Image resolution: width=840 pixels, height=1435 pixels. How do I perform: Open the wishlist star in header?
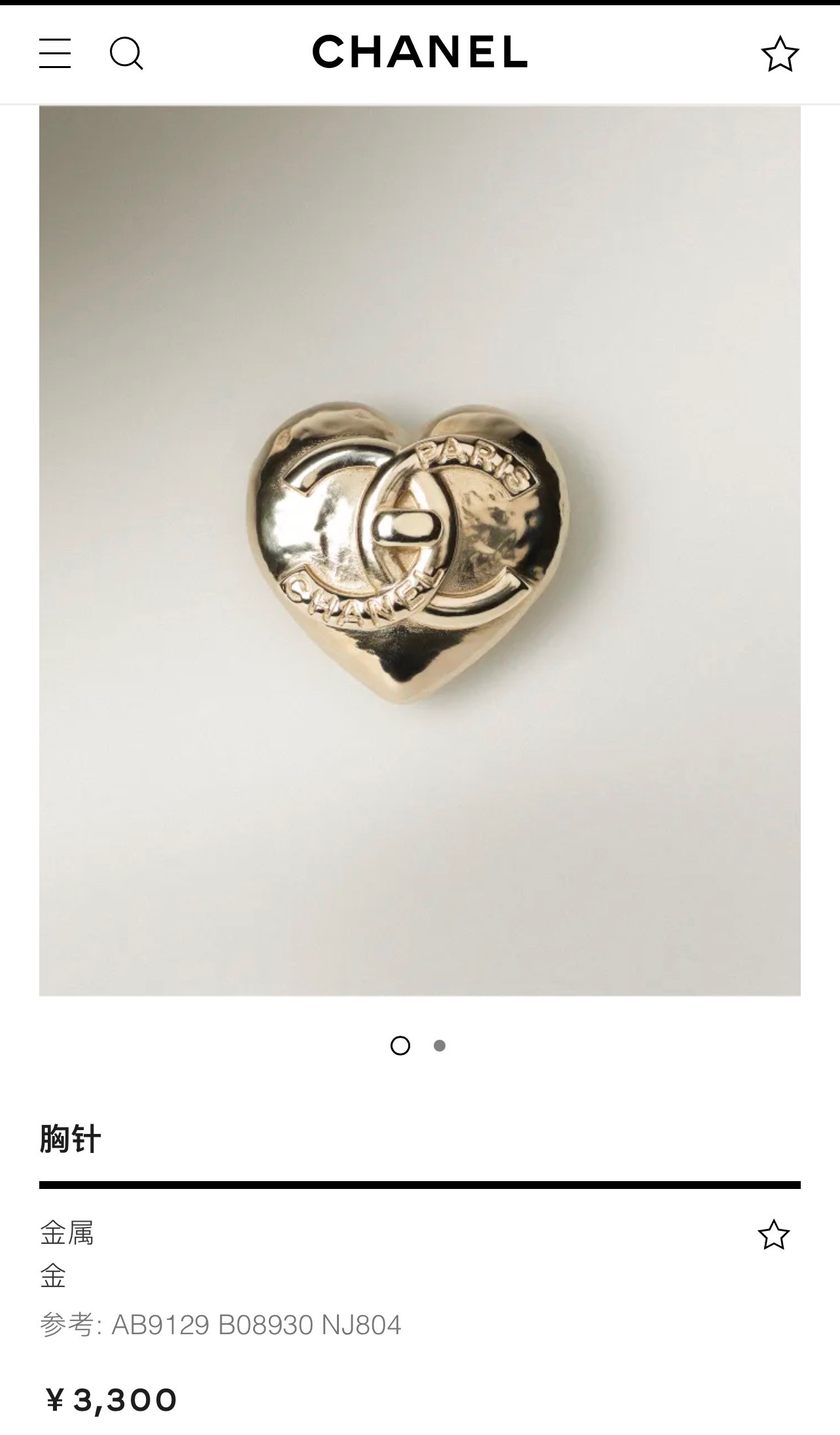780,54
